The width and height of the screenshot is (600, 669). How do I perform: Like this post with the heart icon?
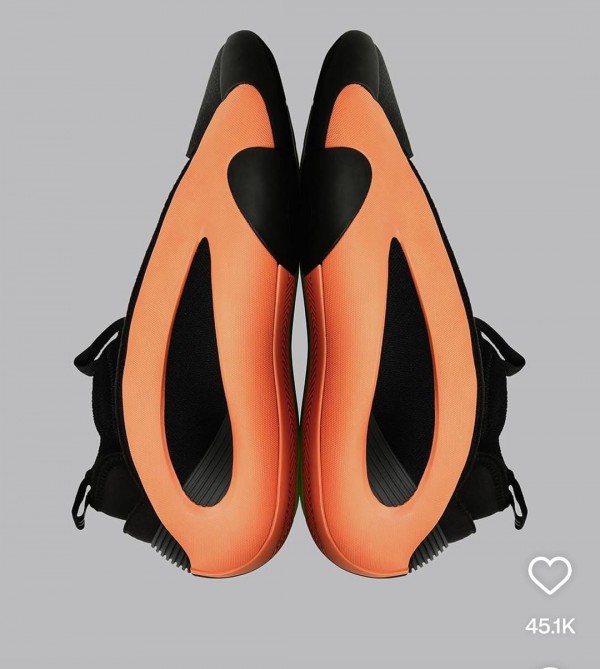[x=549, y=576]
